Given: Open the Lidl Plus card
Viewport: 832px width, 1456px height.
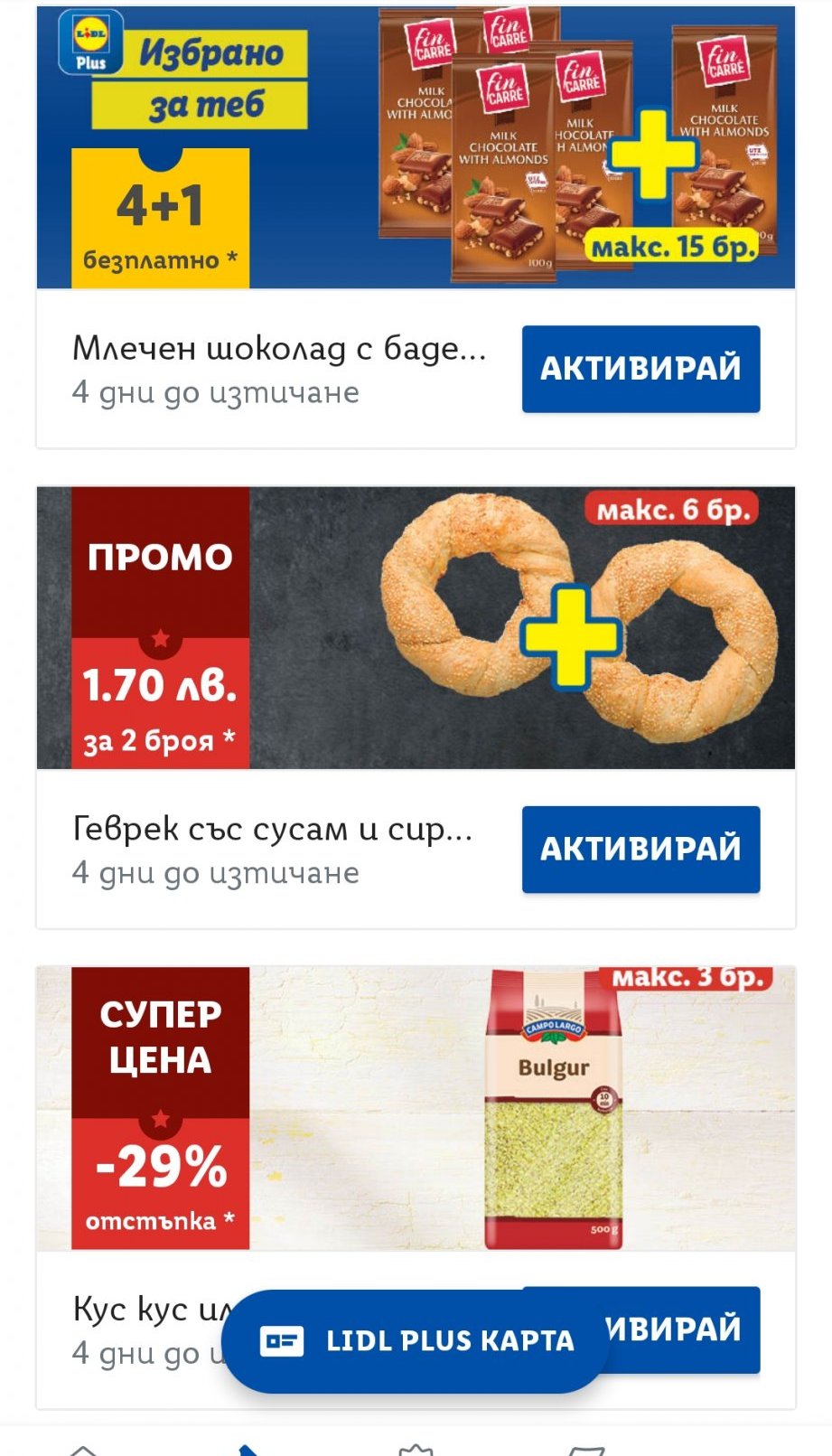Looking at the screenshot, I should point(416,1341).
